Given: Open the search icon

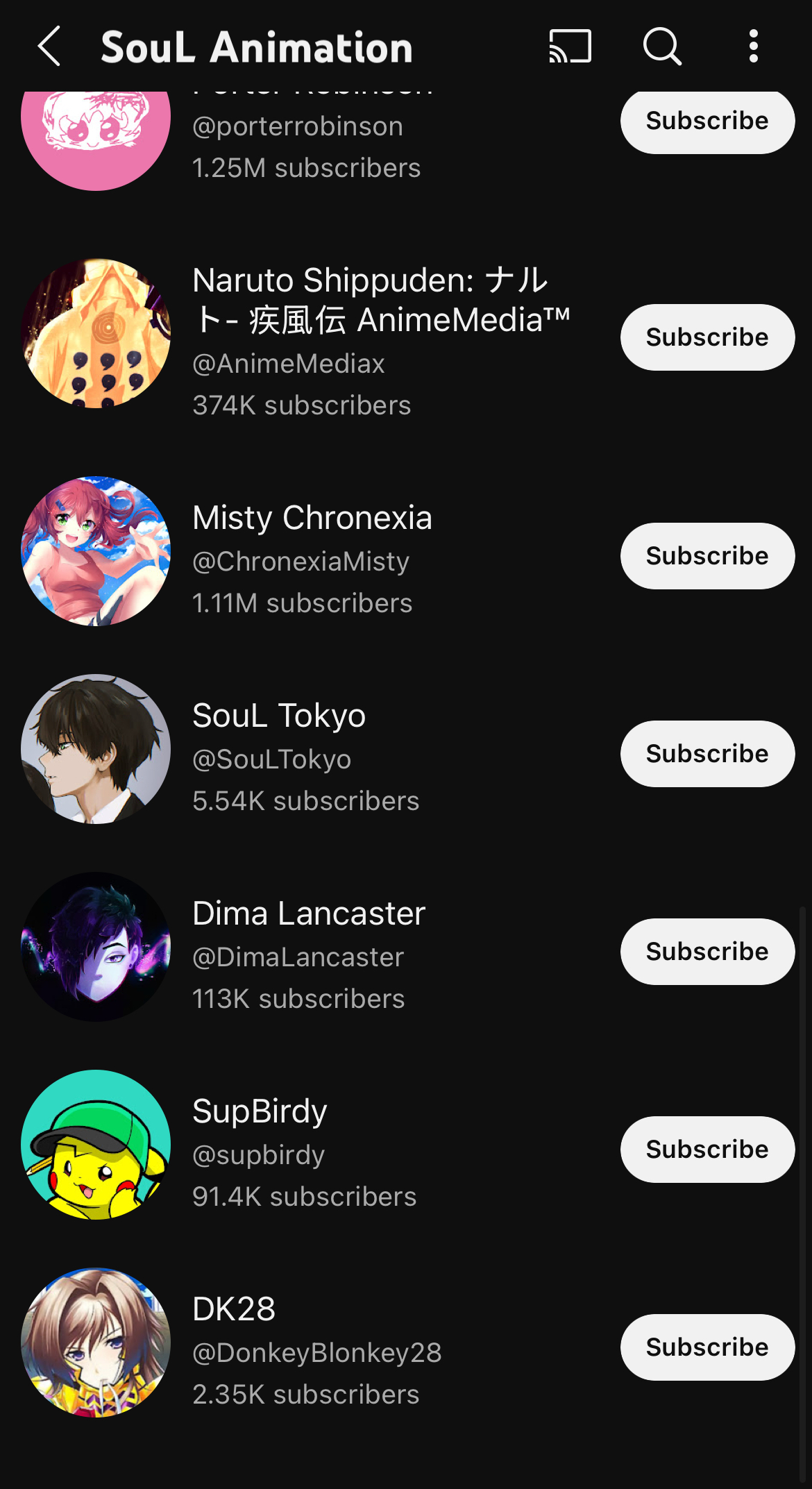Looking at the screenshot, I should [662, 47].
